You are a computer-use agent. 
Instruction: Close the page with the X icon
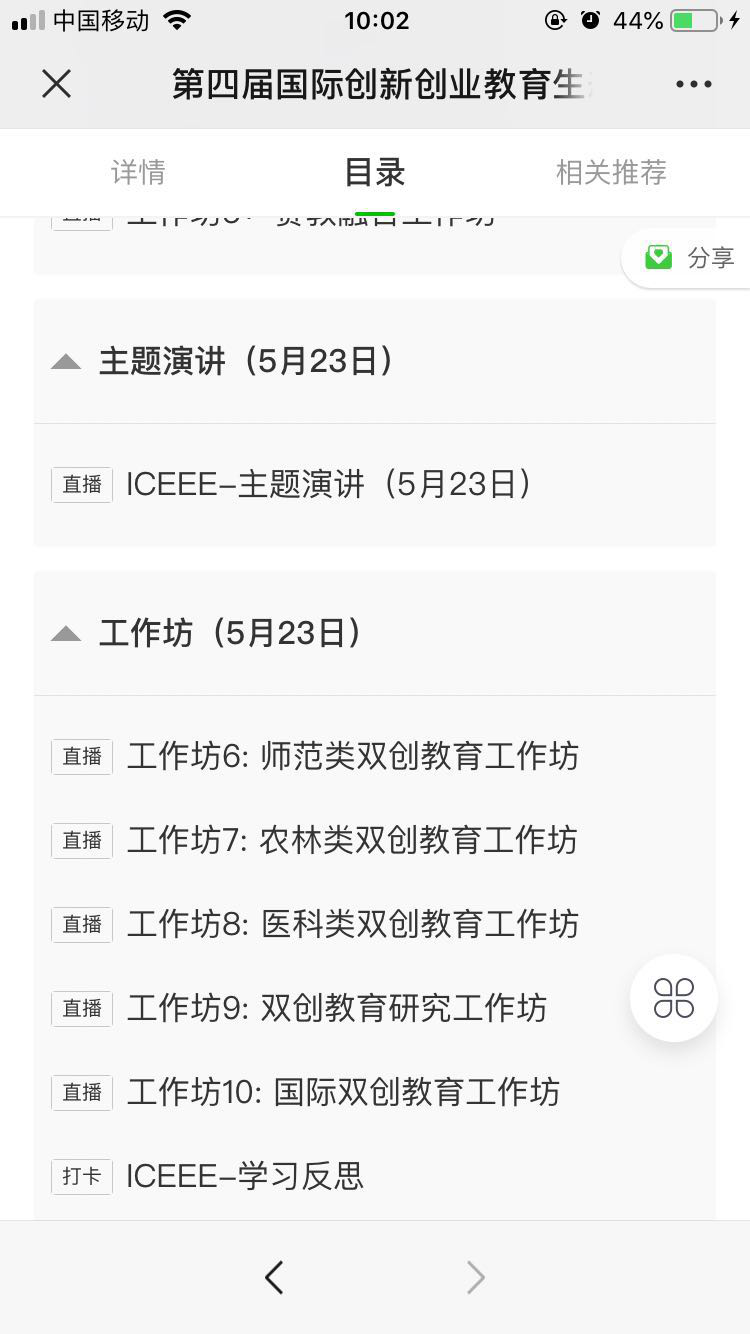(57, 84)
